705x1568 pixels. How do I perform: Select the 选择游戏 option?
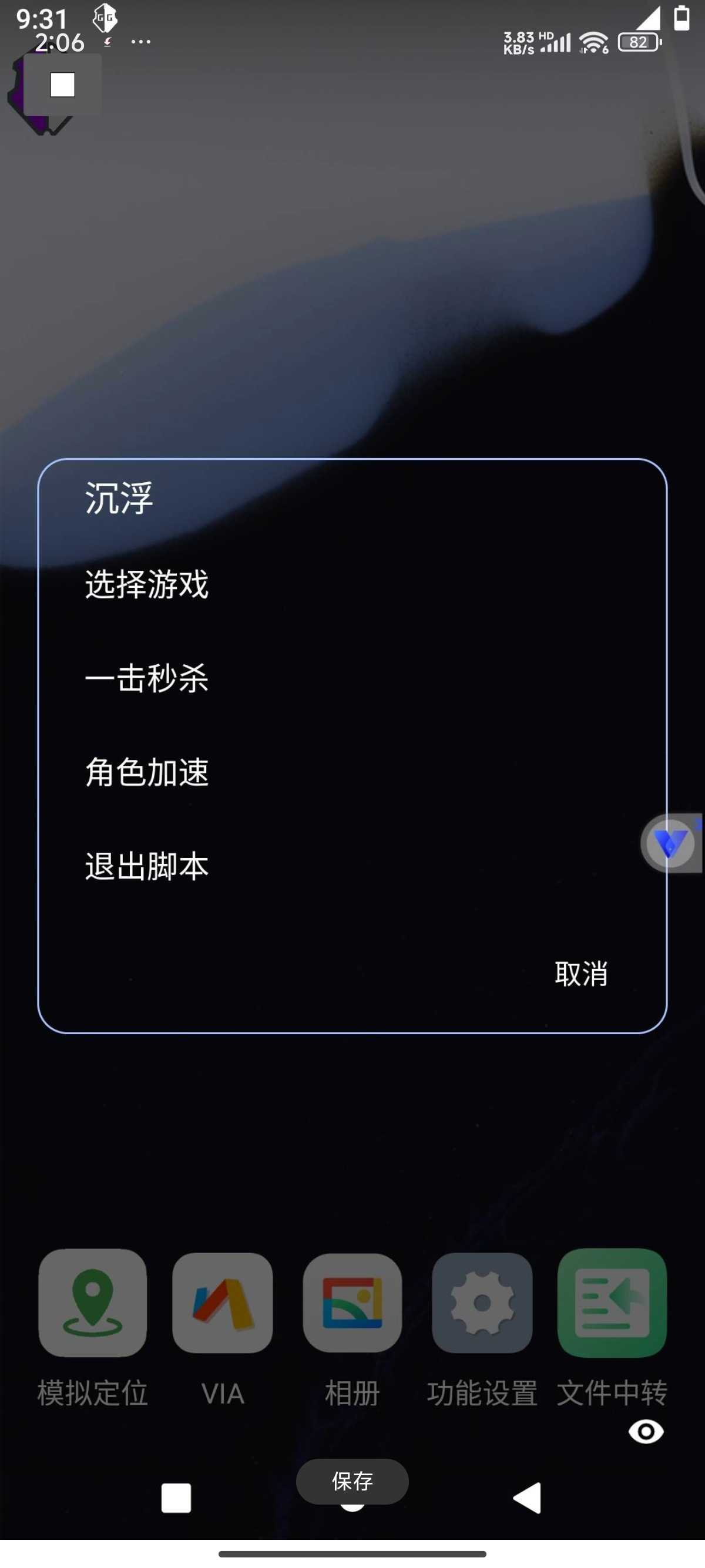coord(147,584)
